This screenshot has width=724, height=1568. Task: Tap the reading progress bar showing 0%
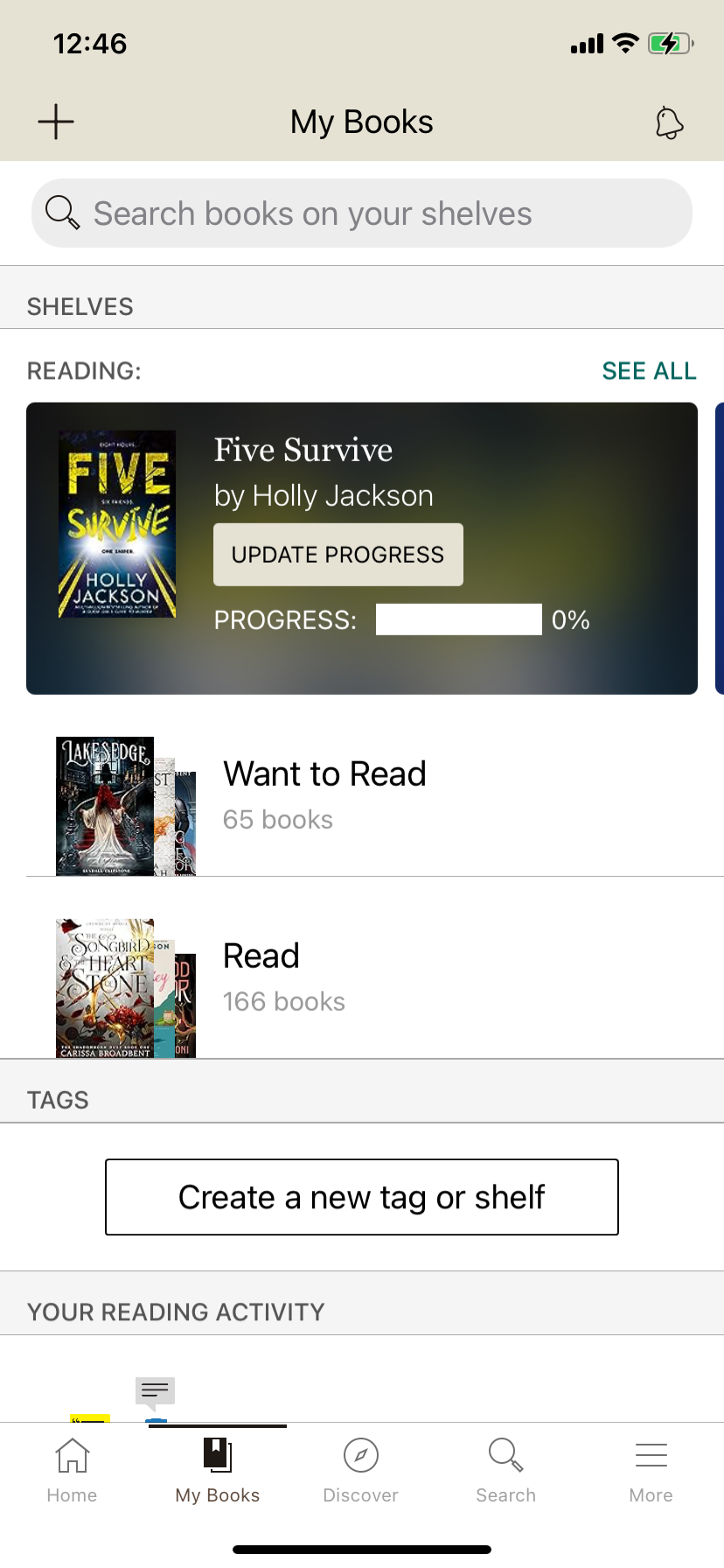[x=458, y=619]
